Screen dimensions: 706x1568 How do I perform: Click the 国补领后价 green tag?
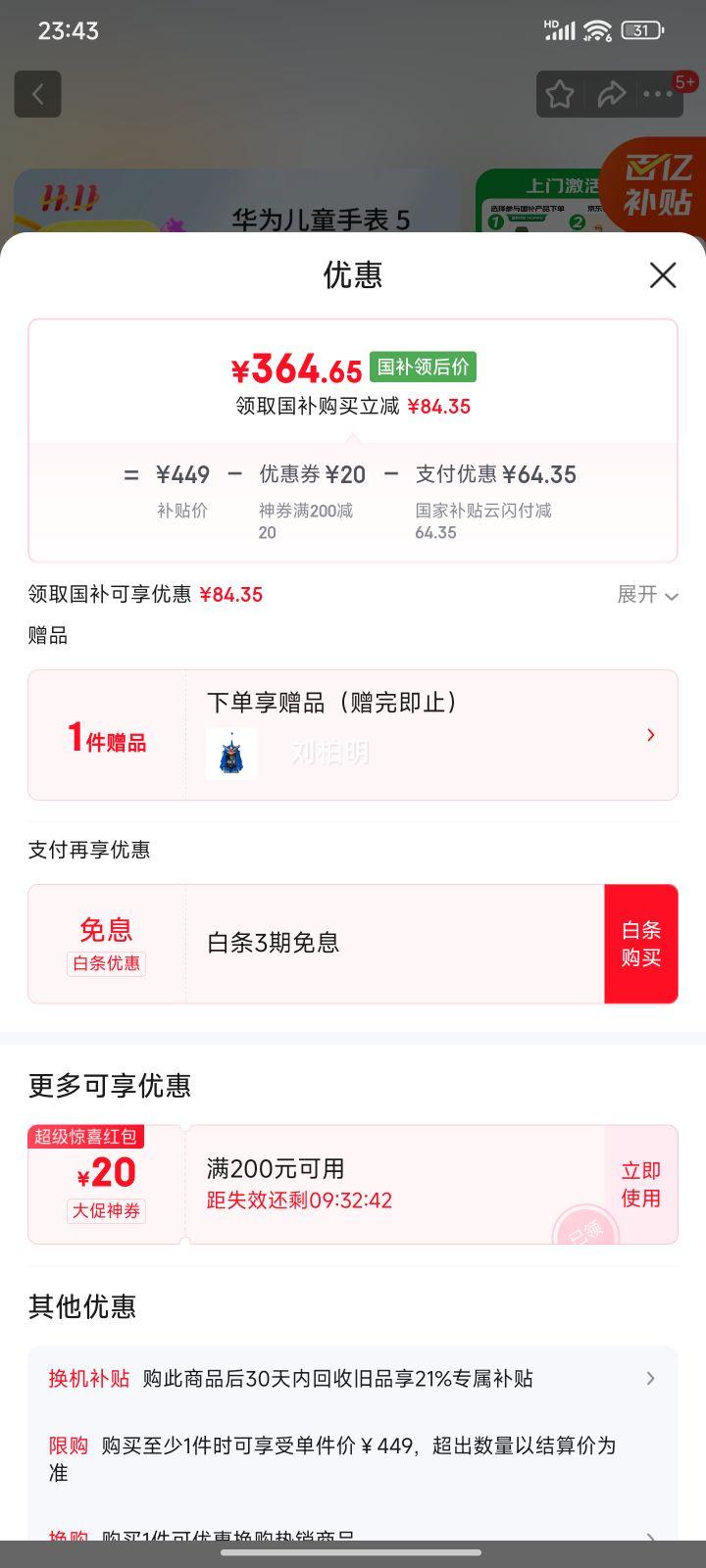(422, 368)
